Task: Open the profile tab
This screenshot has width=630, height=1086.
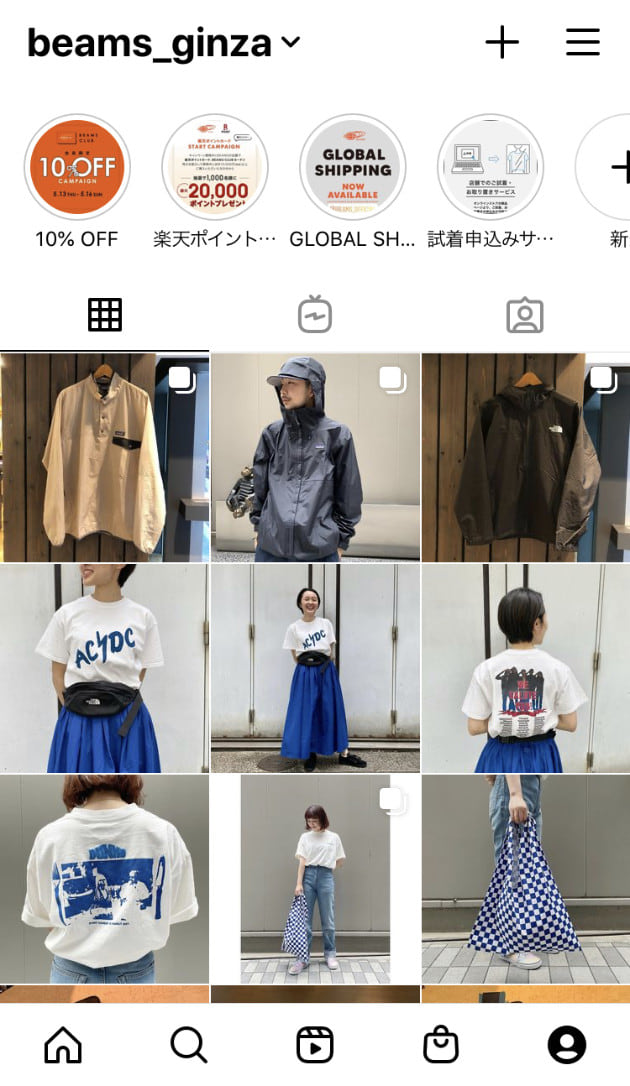Action: coord(566,1045)
